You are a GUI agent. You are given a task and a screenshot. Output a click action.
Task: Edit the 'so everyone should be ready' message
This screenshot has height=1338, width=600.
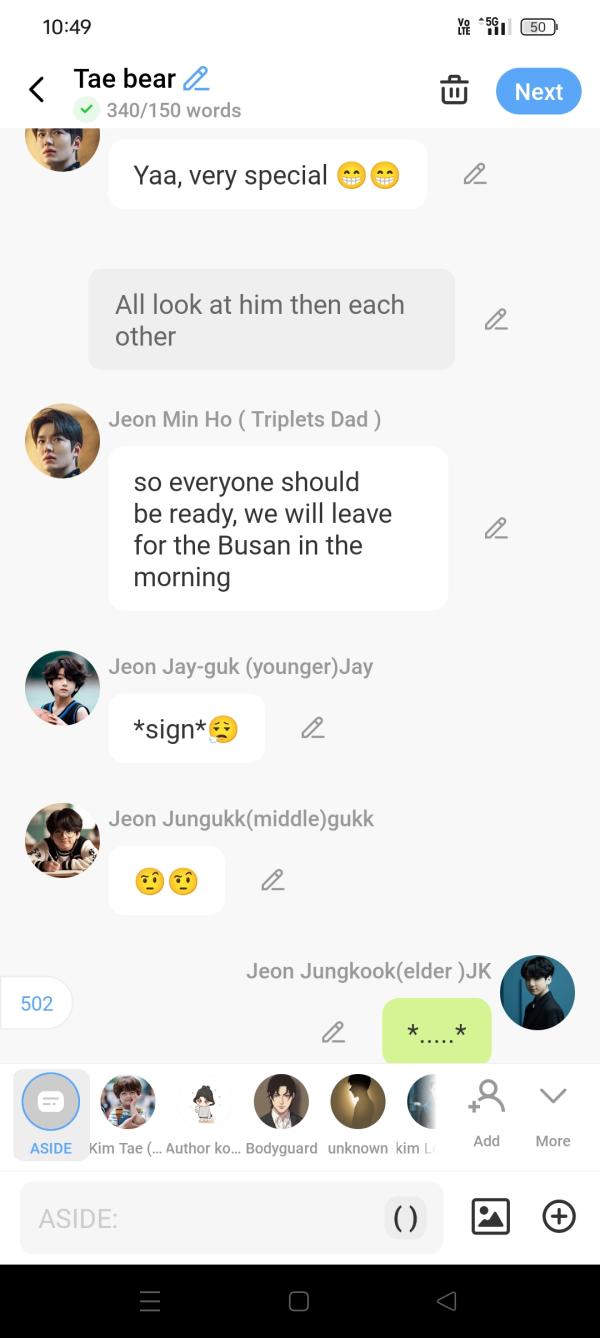496,529
